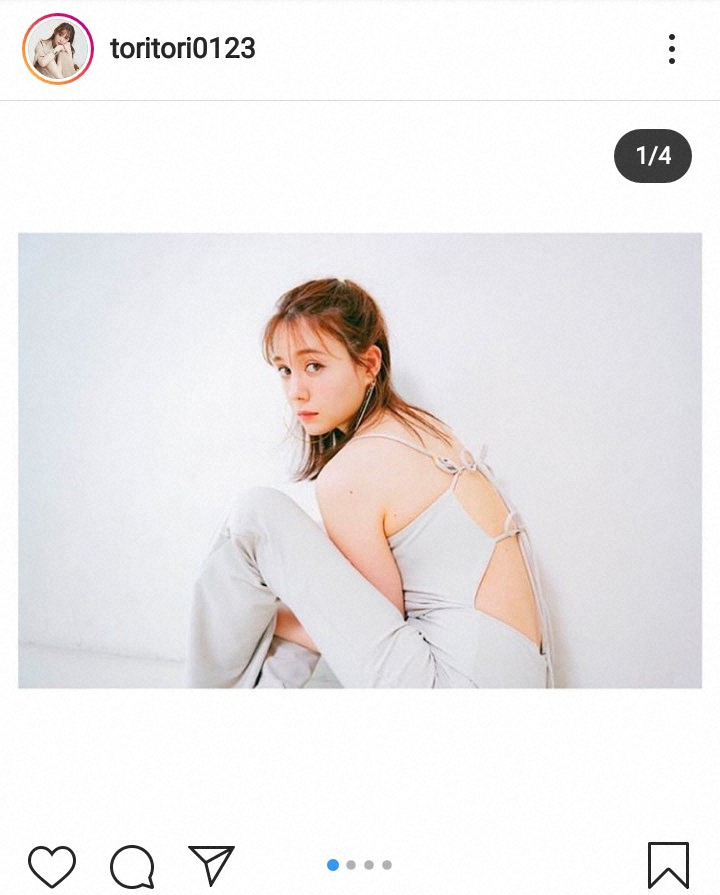Viewport: 720px width, 895px height.
Task: Open the toritori0123 username profile link
Action: 183,48
